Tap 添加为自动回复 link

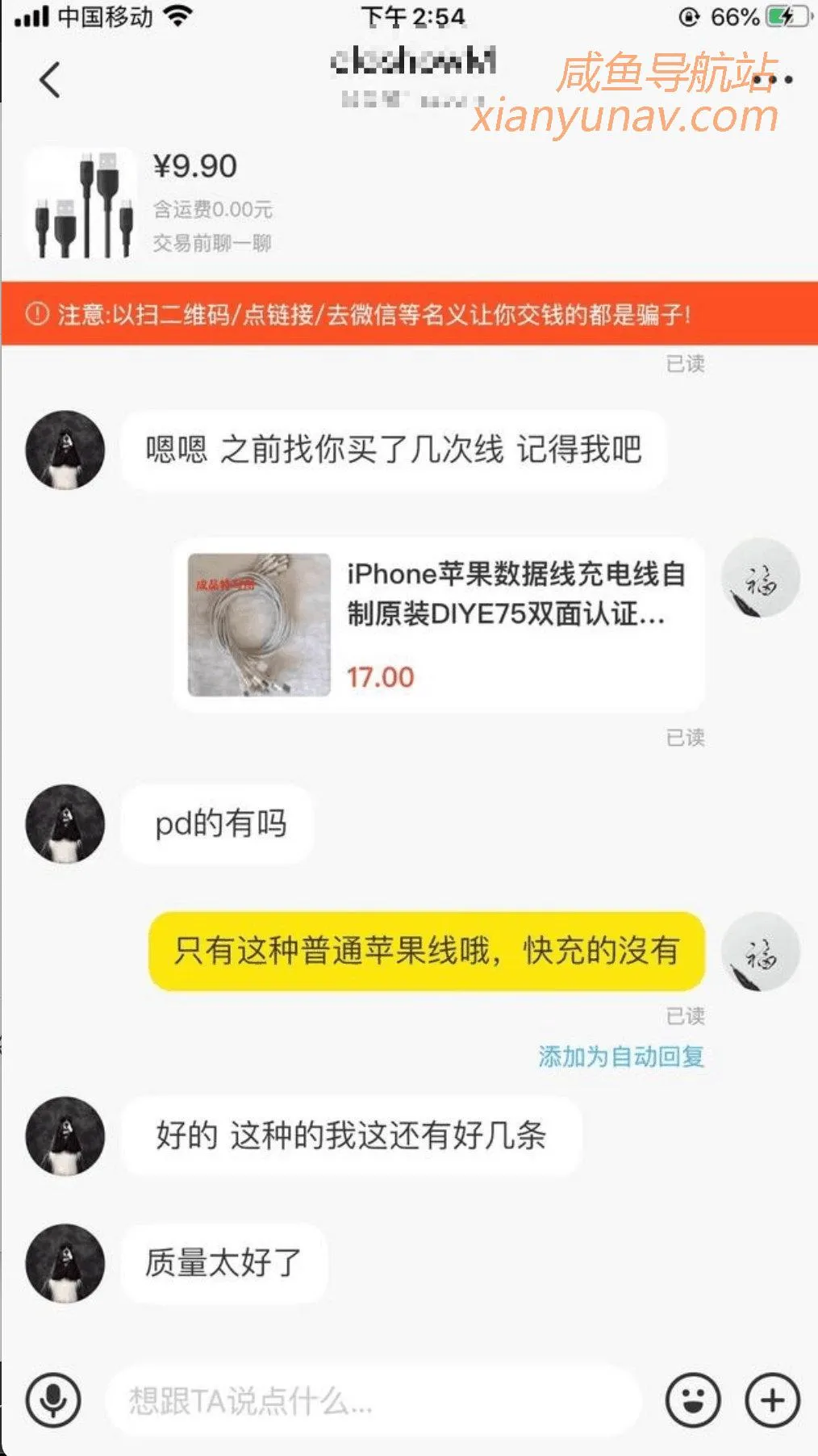click(620, 1056)
